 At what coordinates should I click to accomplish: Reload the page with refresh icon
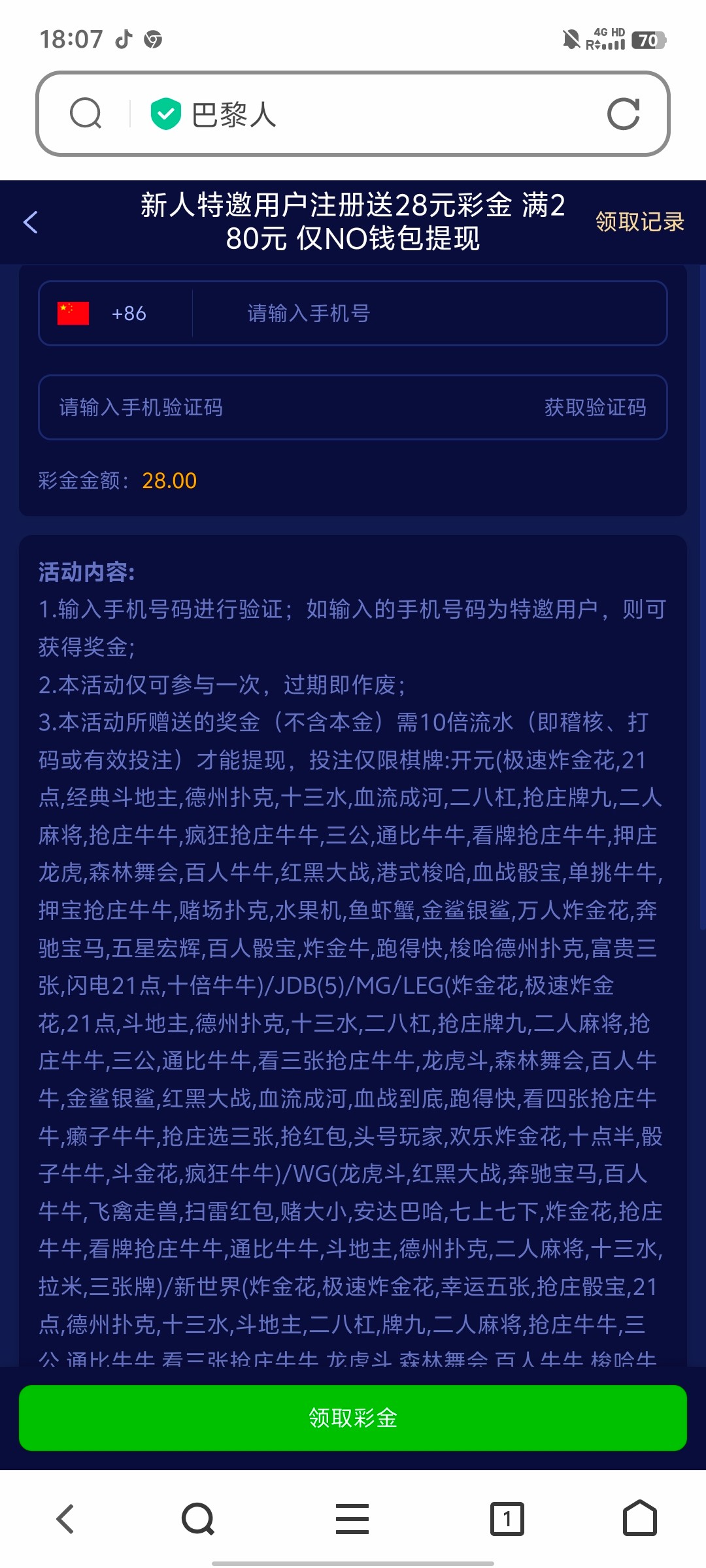[x=623, y=114]
